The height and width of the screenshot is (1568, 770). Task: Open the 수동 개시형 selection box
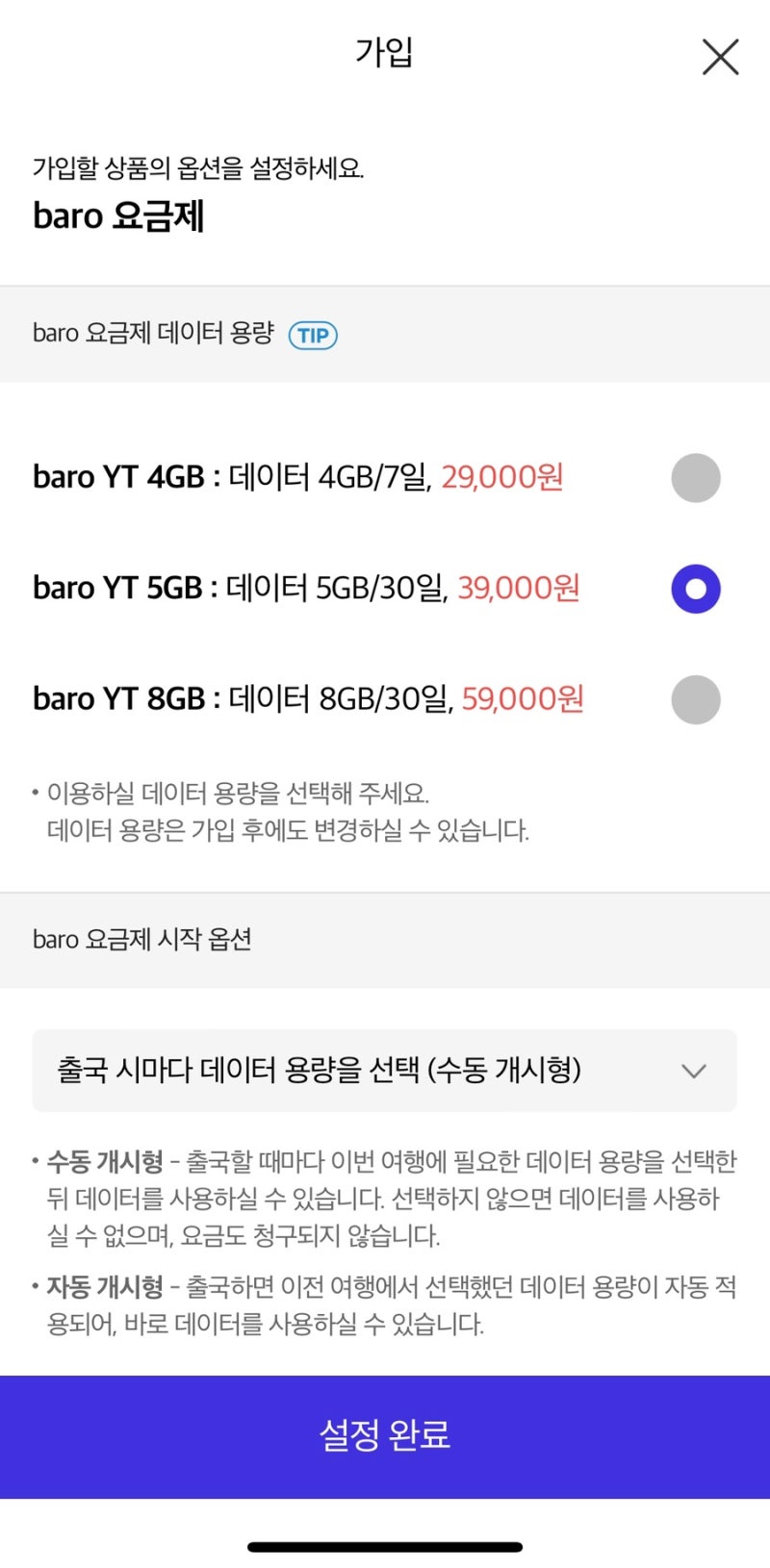385,1071
